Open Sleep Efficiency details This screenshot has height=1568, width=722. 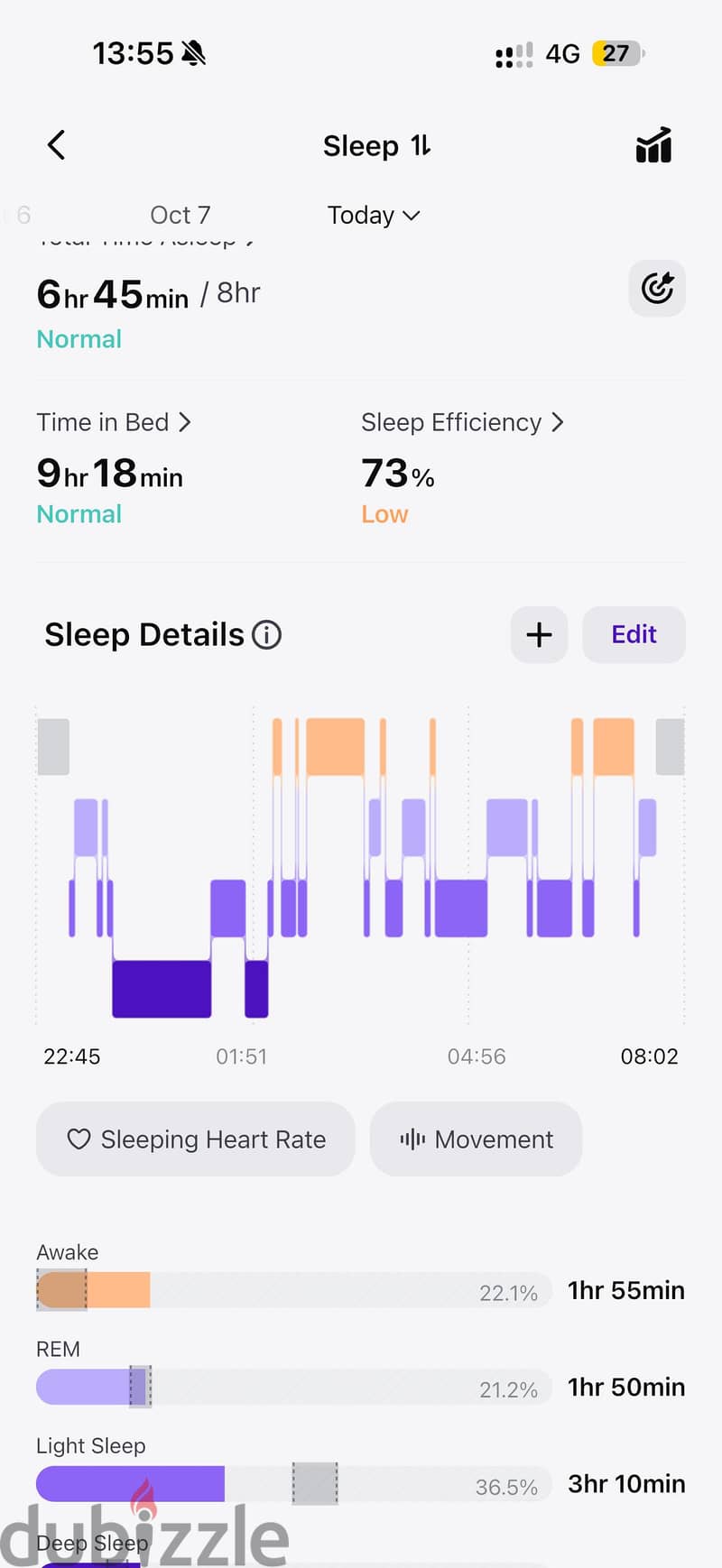462,422
